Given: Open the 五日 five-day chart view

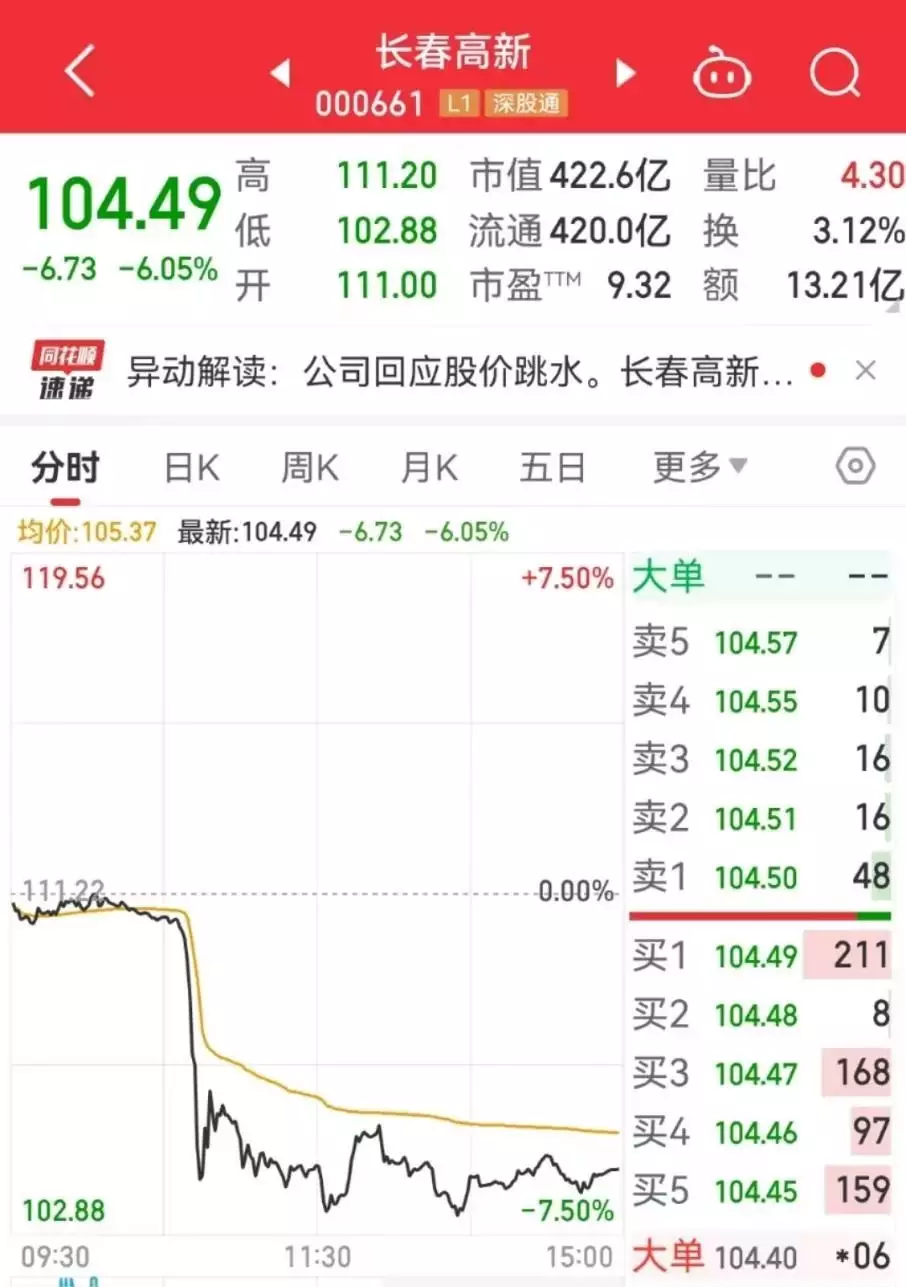Looking at the screenshot, I should point(551,466).
